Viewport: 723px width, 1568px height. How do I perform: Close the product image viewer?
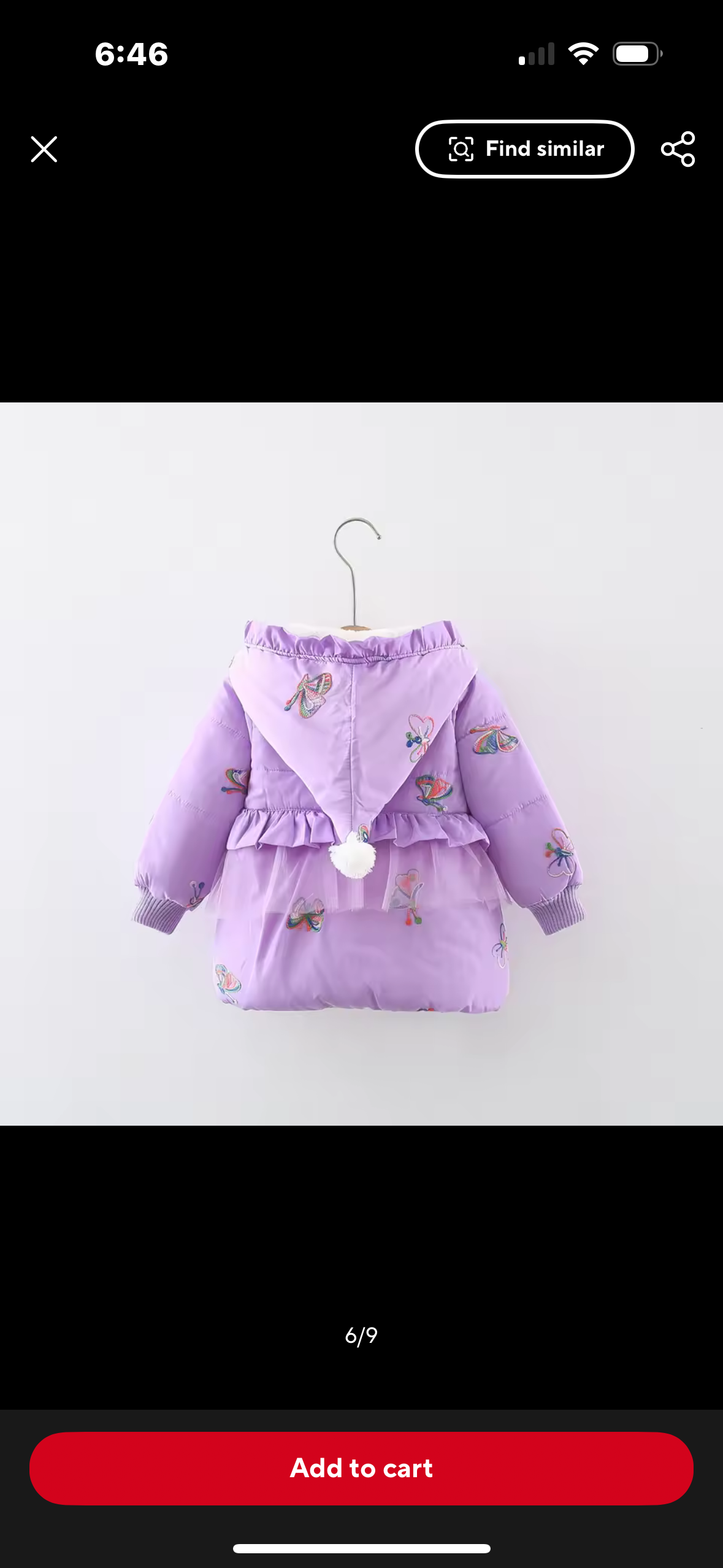tap(44, 149)
